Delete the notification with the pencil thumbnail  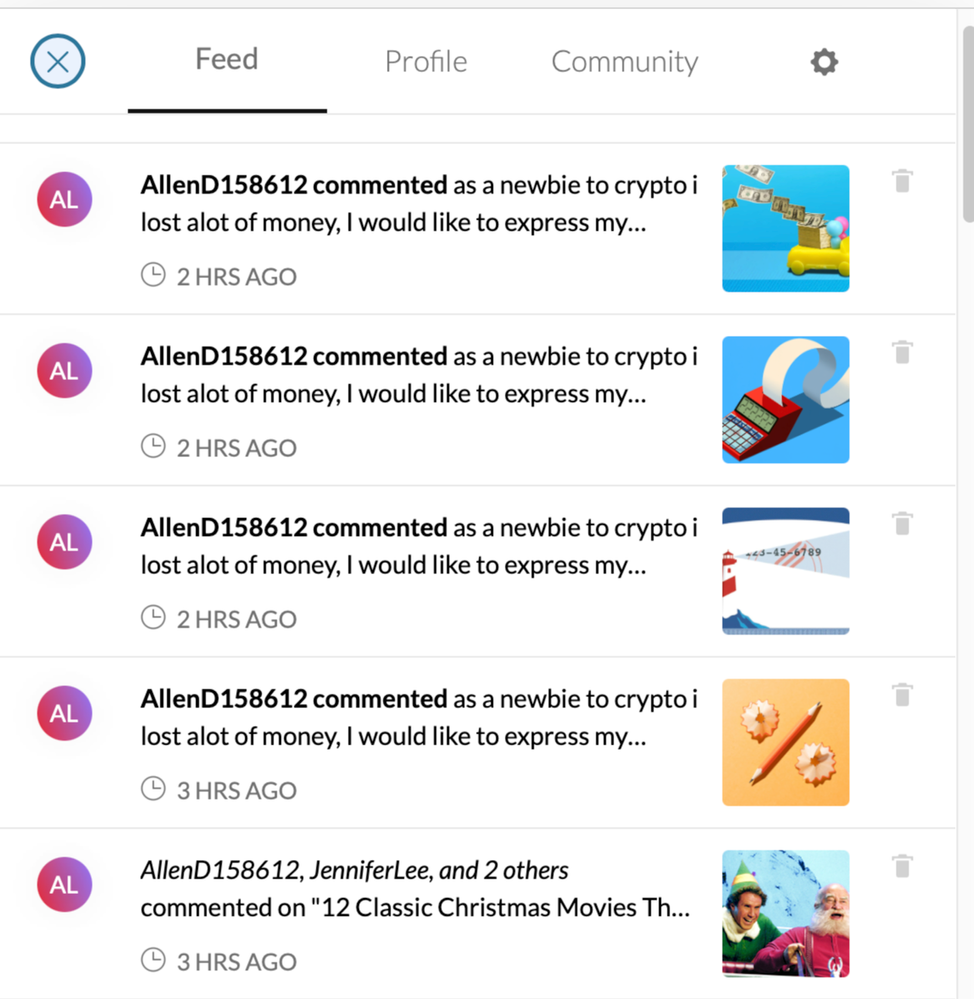pos(902,695)
